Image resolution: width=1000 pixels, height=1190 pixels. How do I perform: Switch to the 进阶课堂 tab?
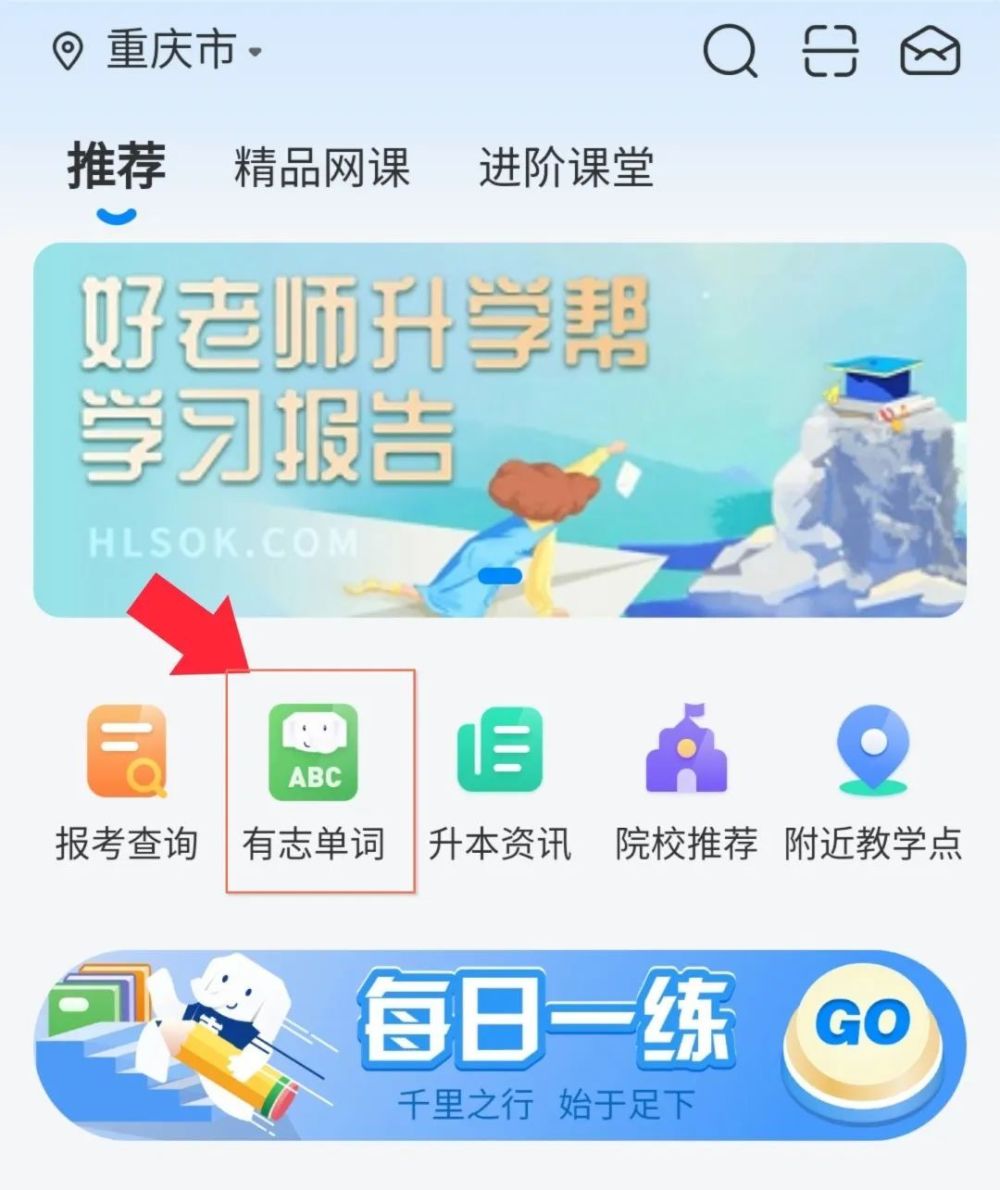(x=566, y=167)
